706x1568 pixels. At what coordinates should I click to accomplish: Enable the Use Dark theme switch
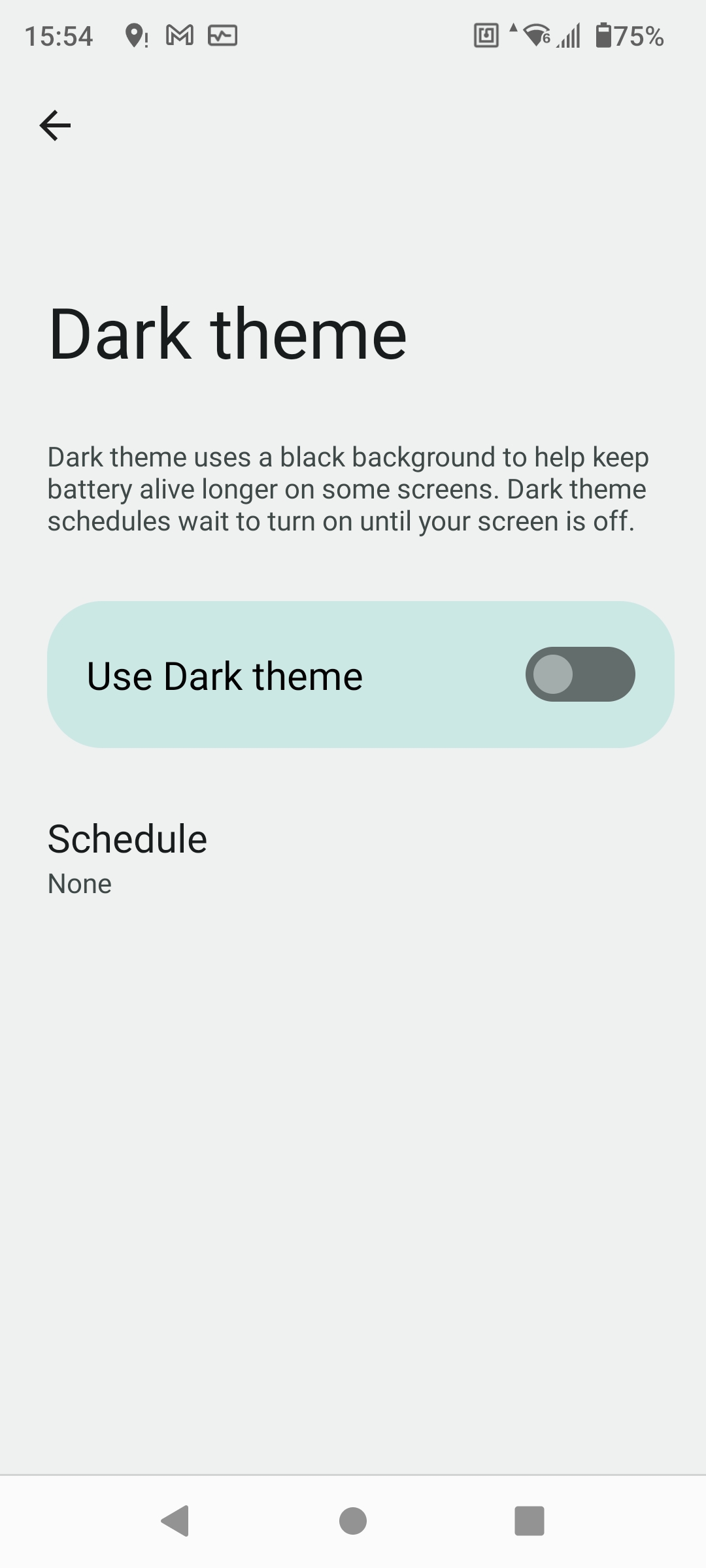click(580, 674)
